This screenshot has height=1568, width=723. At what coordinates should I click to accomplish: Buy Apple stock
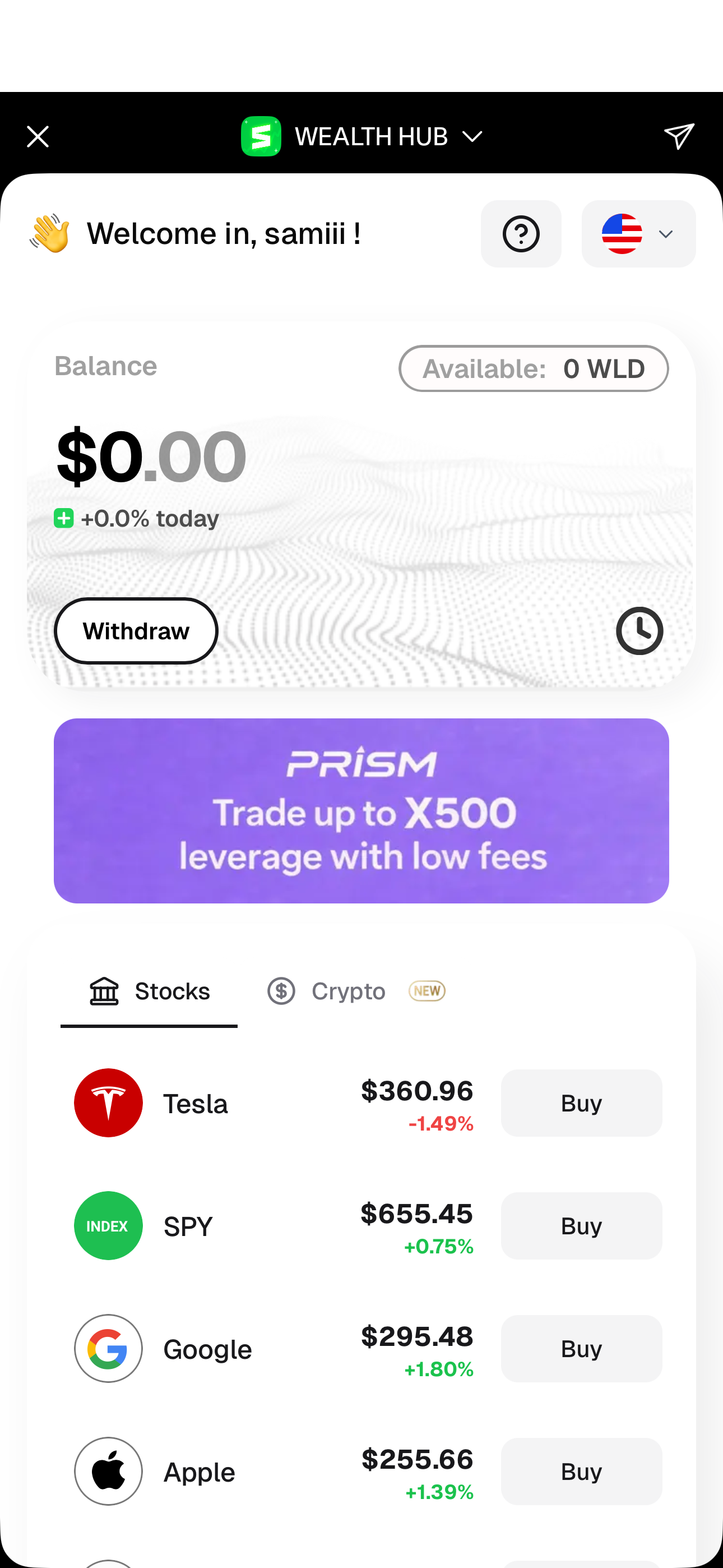coord(581,1472)
